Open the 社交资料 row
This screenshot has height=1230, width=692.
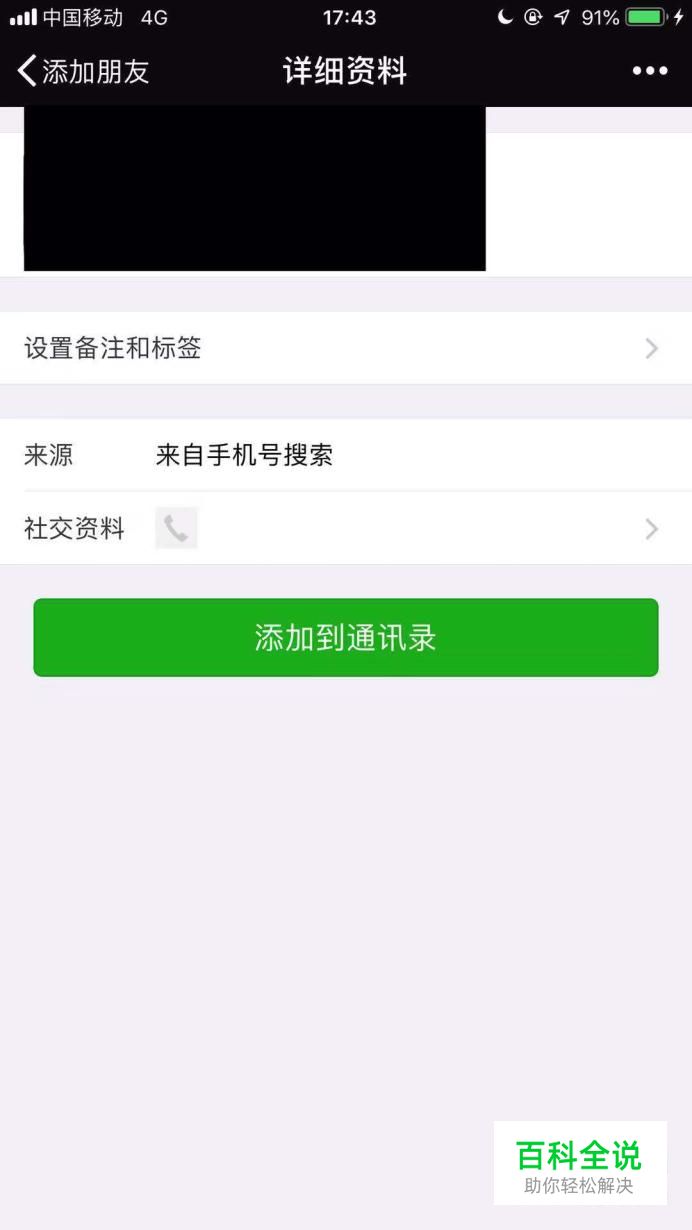tap(346, 528)
